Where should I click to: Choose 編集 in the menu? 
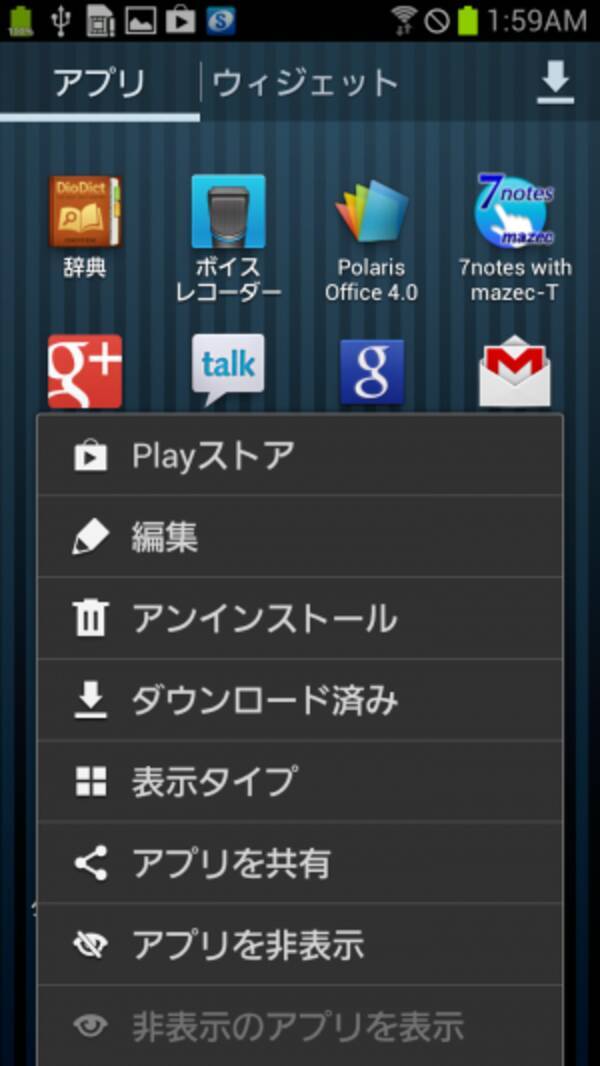click(300, 538)
